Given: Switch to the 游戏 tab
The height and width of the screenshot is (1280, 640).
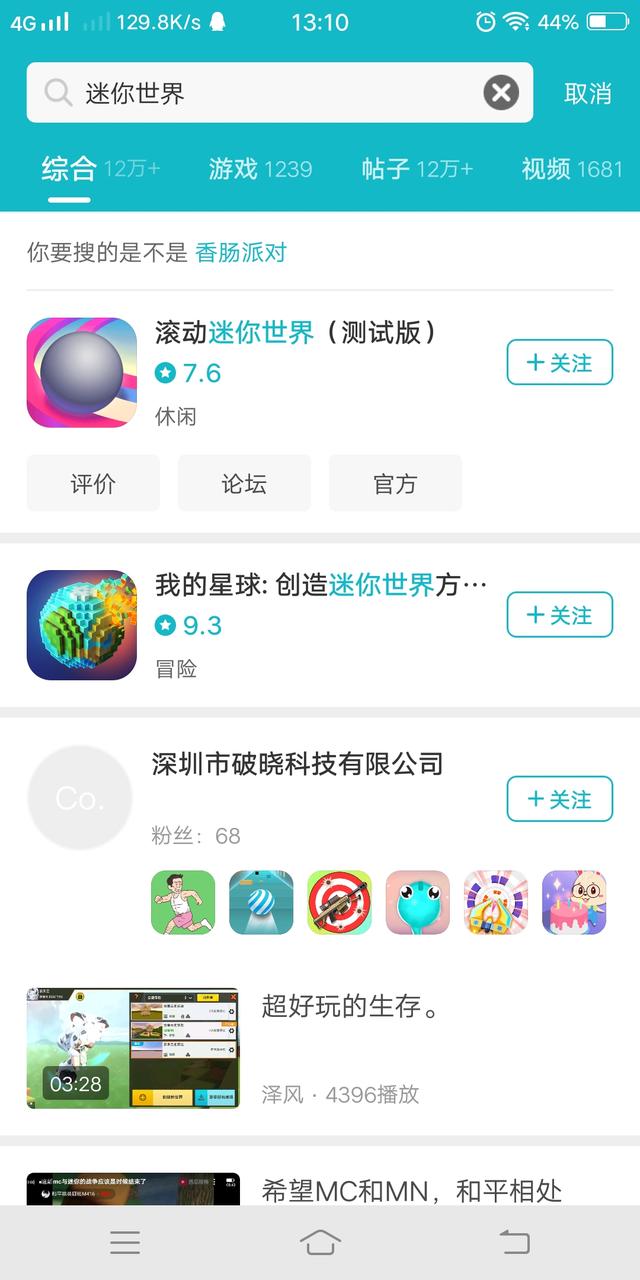Looking at the screenshot, I should point(260,169).
